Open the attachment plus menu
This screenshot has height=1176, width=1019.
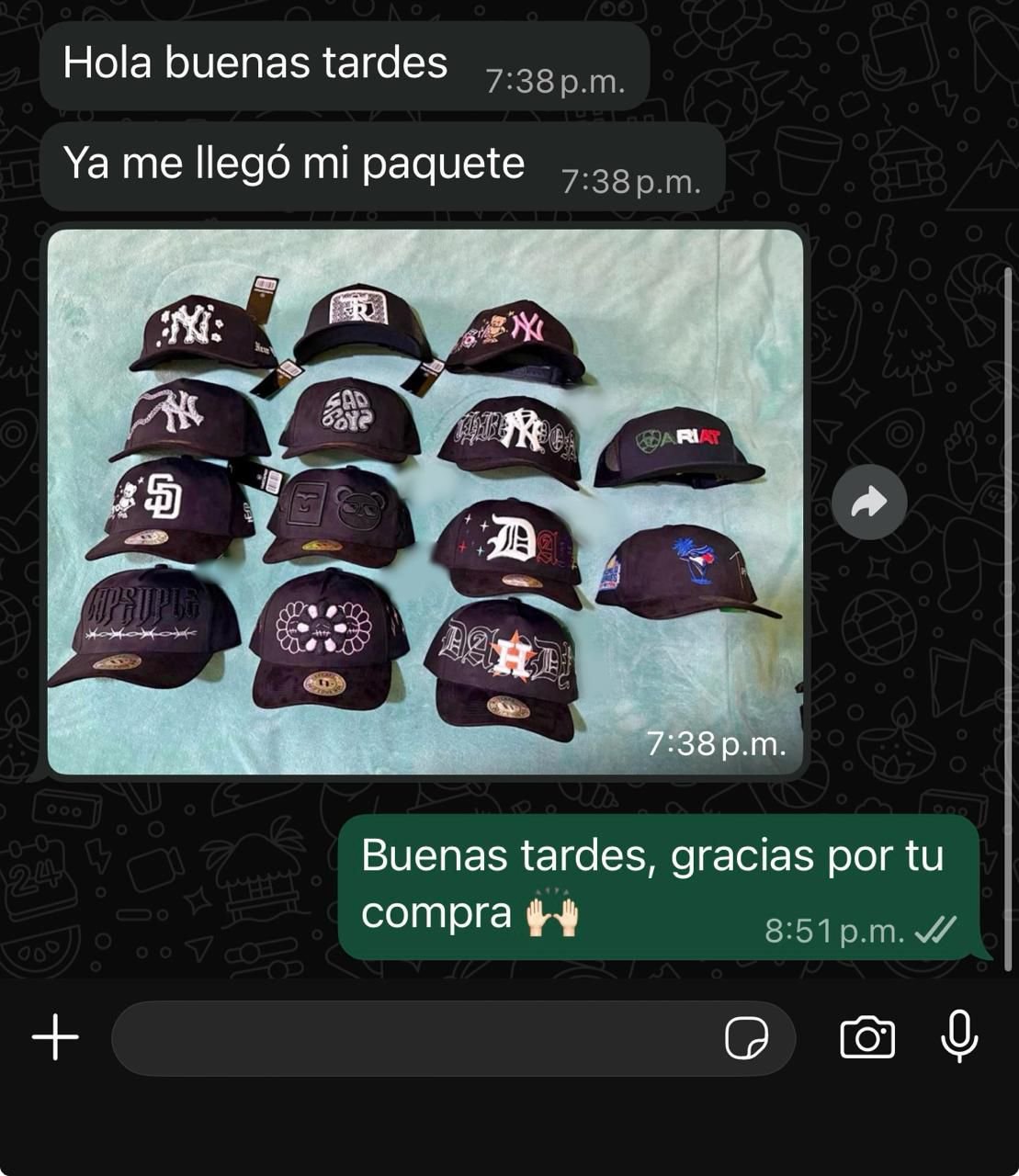55,1037
